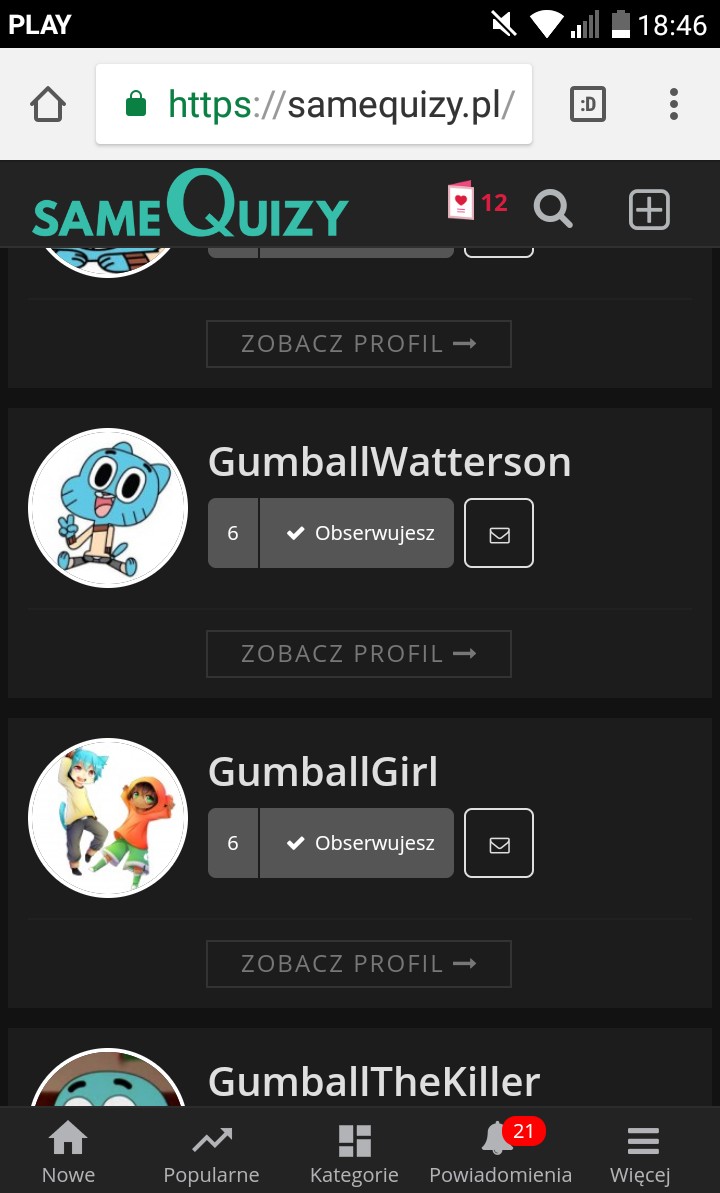Open the browser tabs switcher

pyautogui.click(x=588, y=104)
